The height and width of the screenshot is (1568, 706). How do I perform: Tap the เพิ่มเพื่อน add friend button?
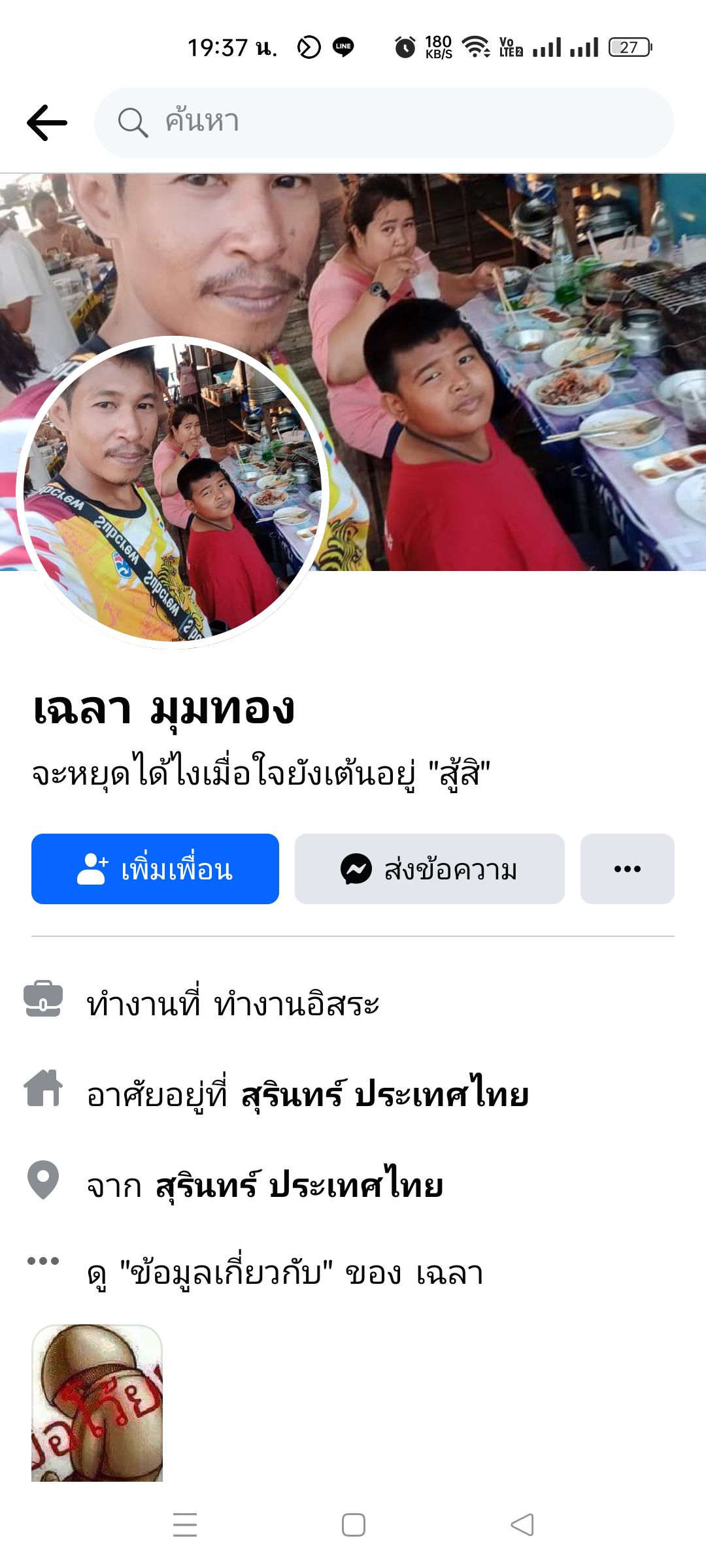[x=155, y=869]
